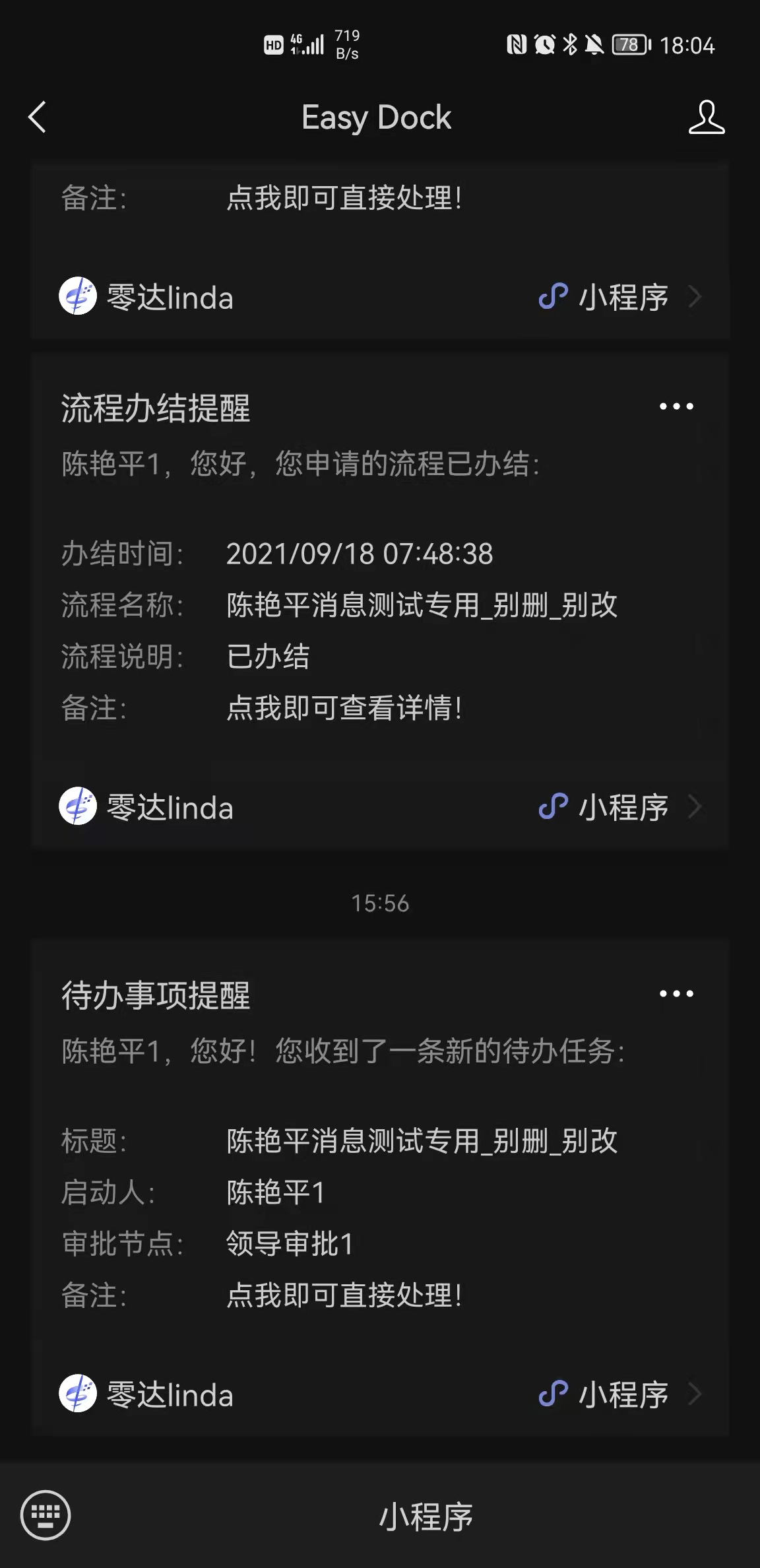The width and height of the screenshot is (760, 1568).
Task: Open the Easy Dock account profile icon
Action: 707,117
